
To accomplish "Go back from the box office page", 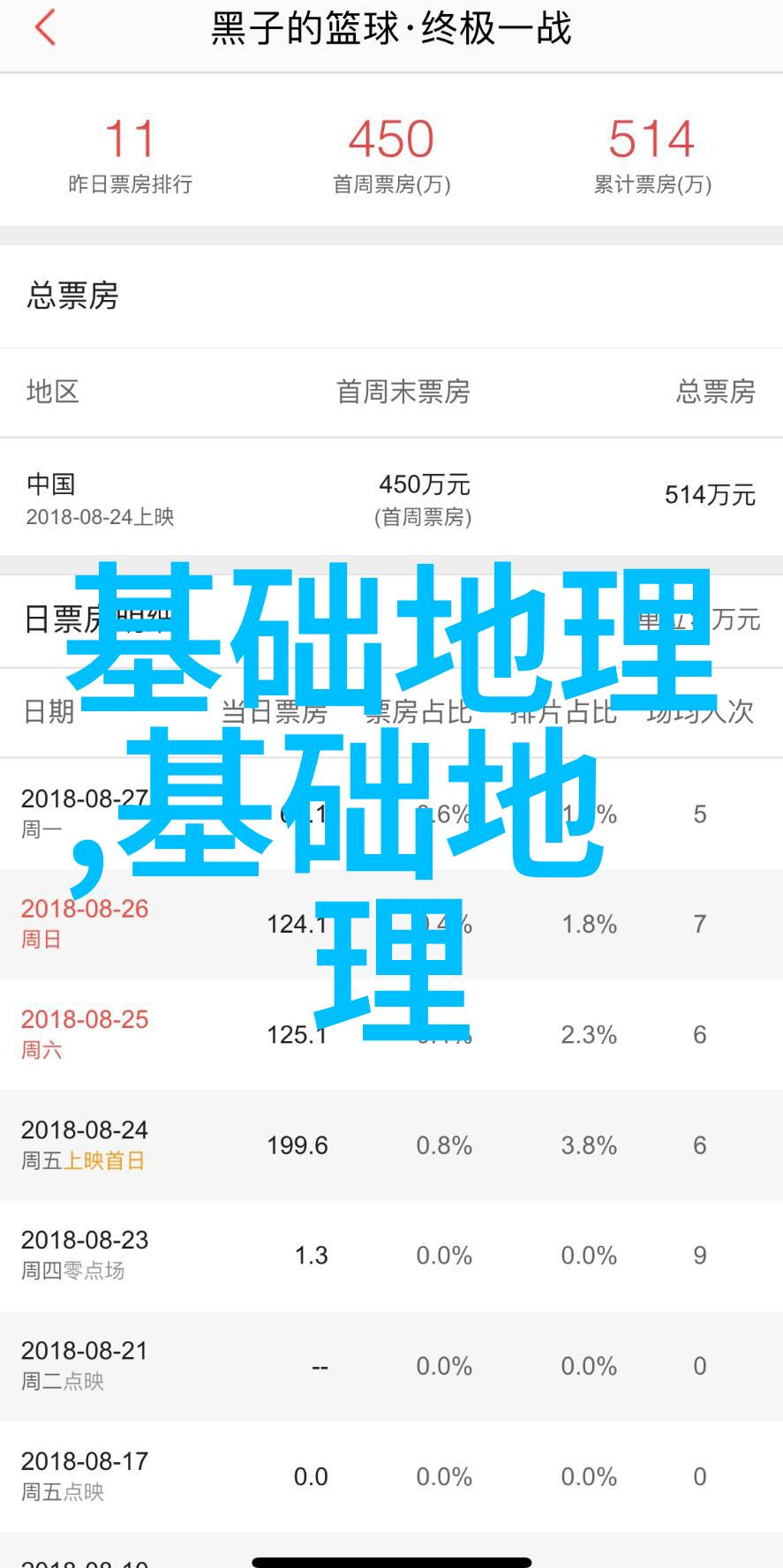I will click(45, 27).
